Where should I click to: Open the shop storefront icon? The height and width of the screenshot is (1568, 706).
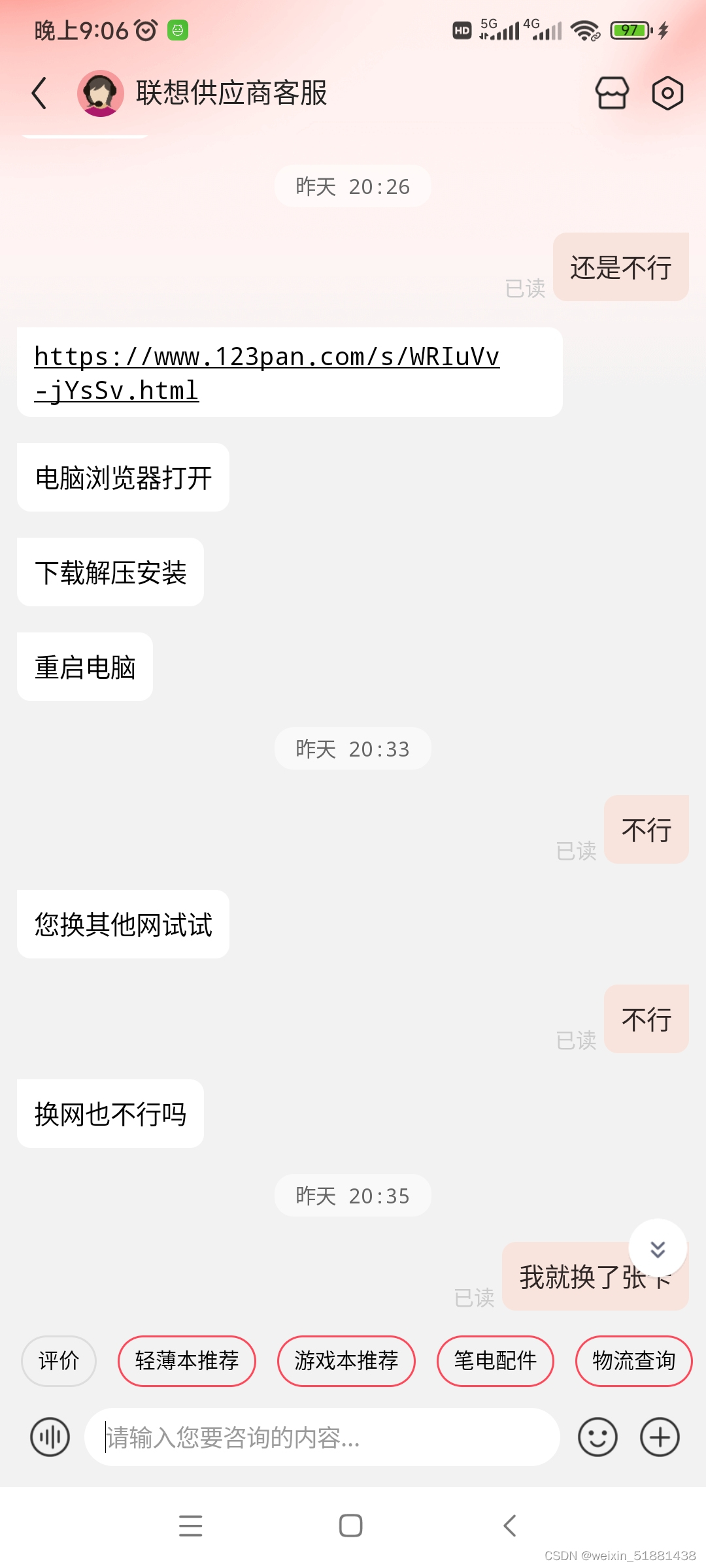point(612,93)
